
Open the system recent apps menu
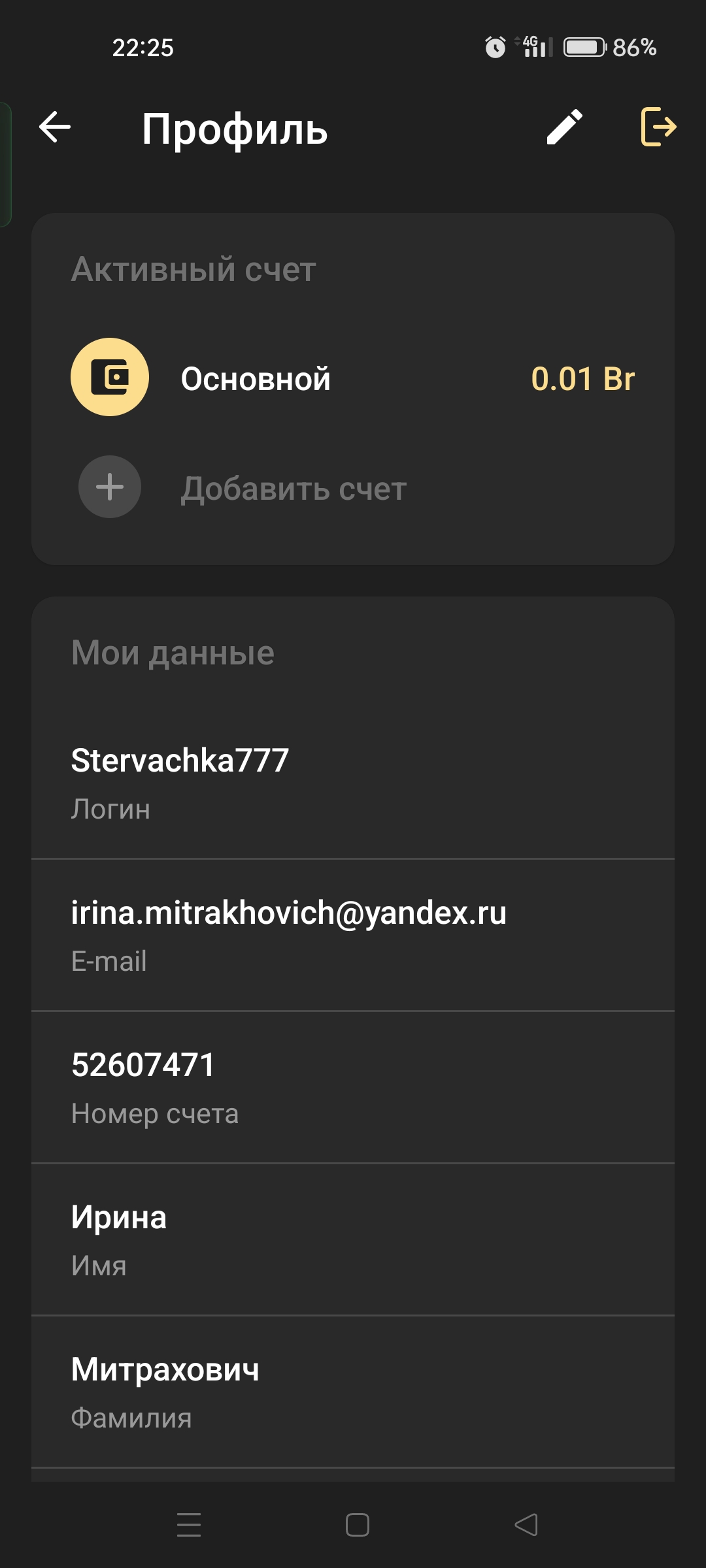click(x=189, y=1525)
